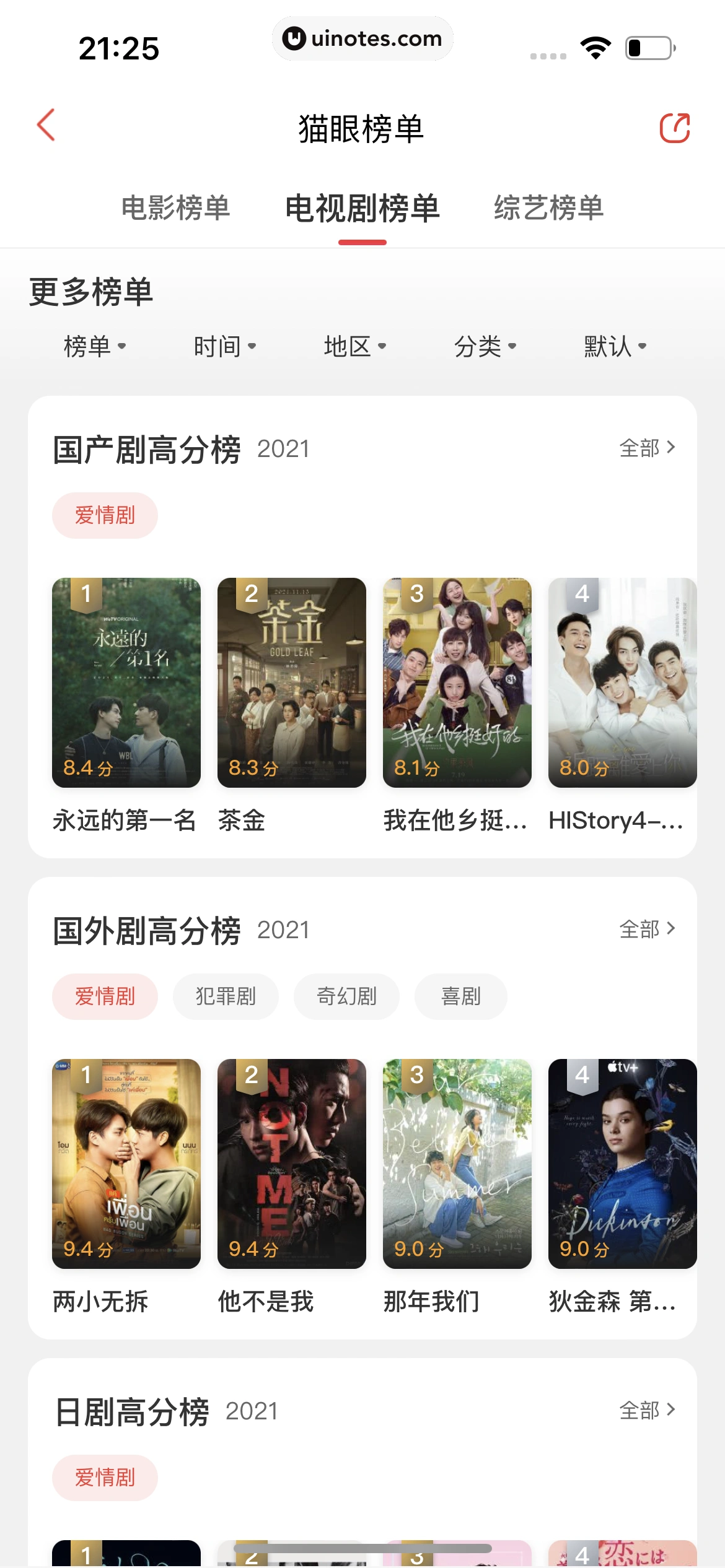
Task: Open the 默认 sorting dropdown
Action: (614, 347)
